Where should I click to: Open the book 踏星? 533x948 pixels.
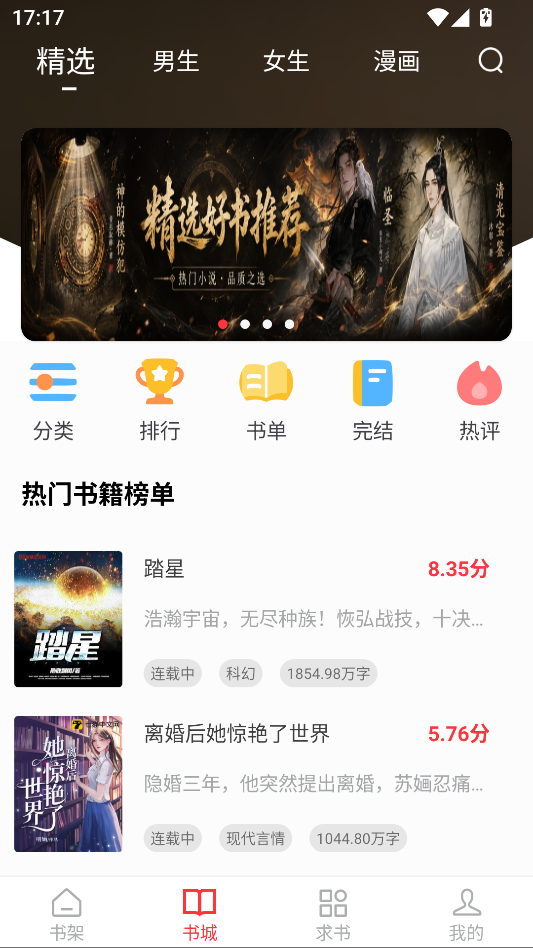pyautogui.click(x=266, y=618)
